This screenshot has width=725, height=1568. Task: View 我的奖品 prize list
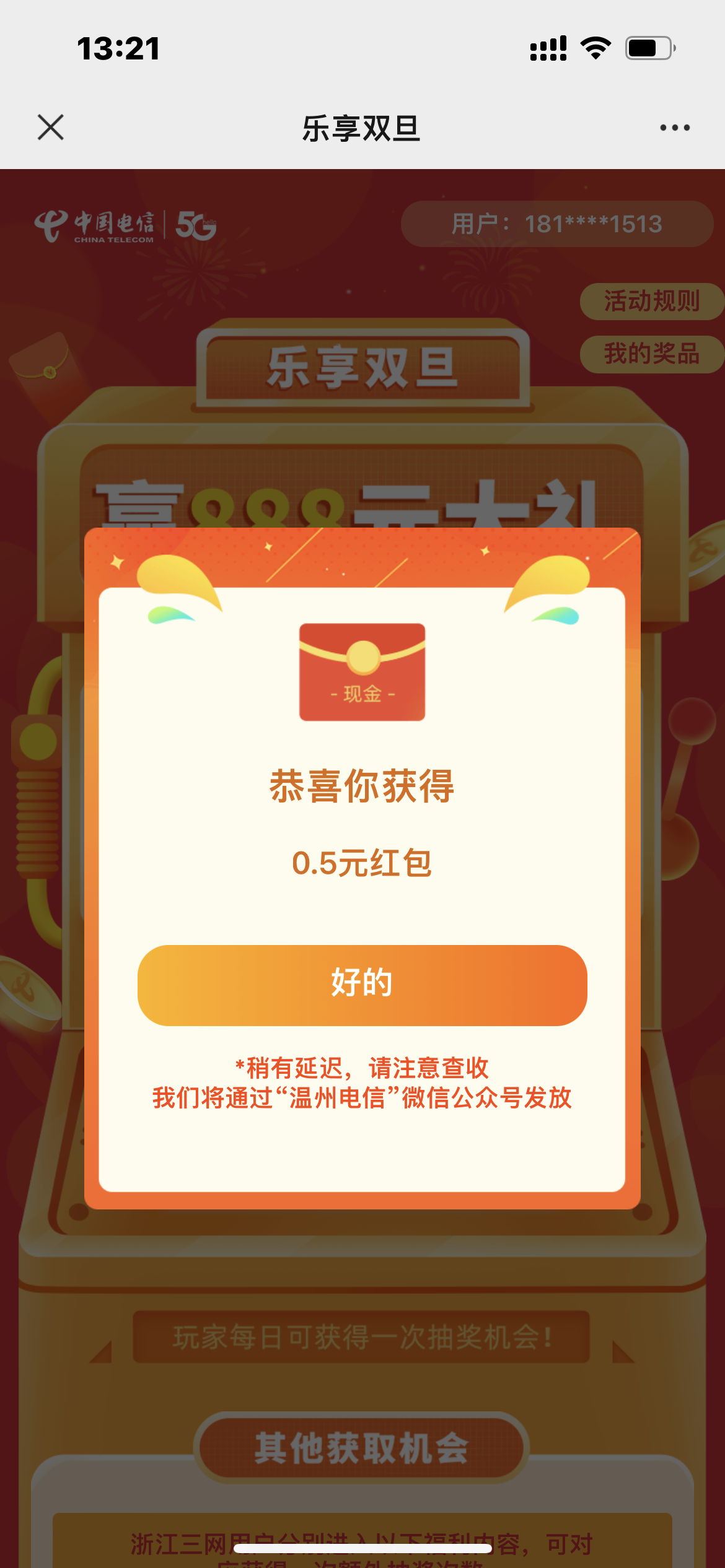pyautogui.click(x=651, y=354)
